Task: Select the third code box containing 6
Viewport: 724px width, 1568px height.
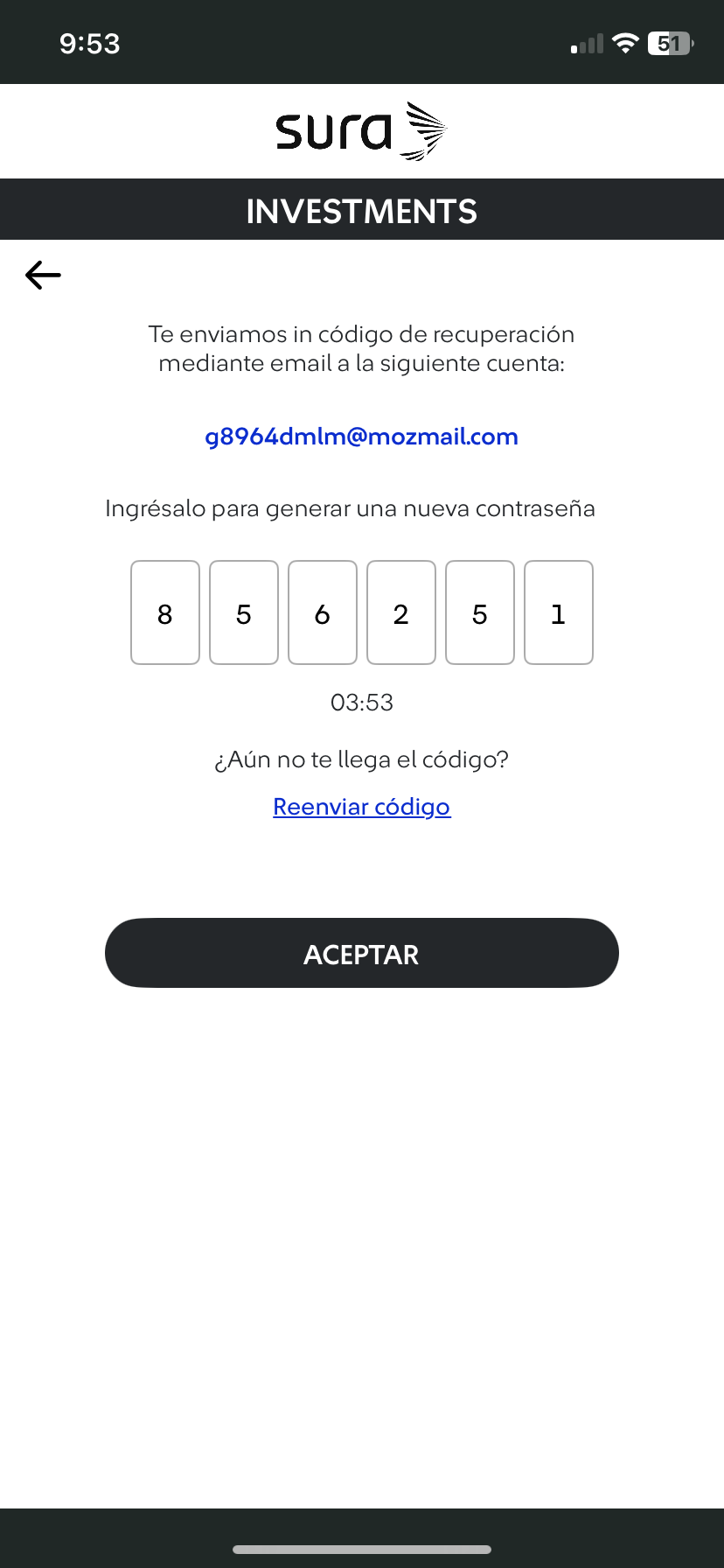Action: point(323,612)
